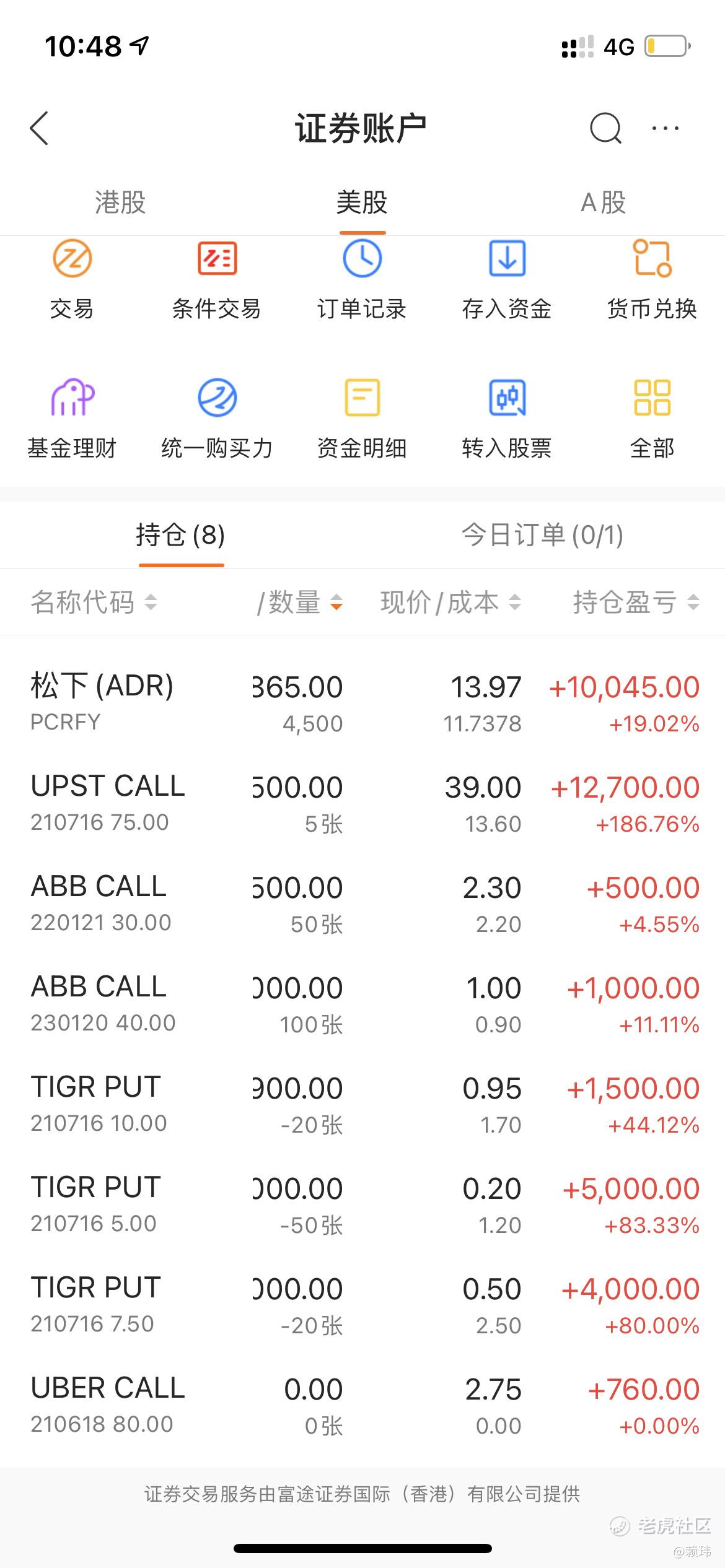
Task: Open the UPST CALL 210716 75.00 position
Action: (362, 804)
